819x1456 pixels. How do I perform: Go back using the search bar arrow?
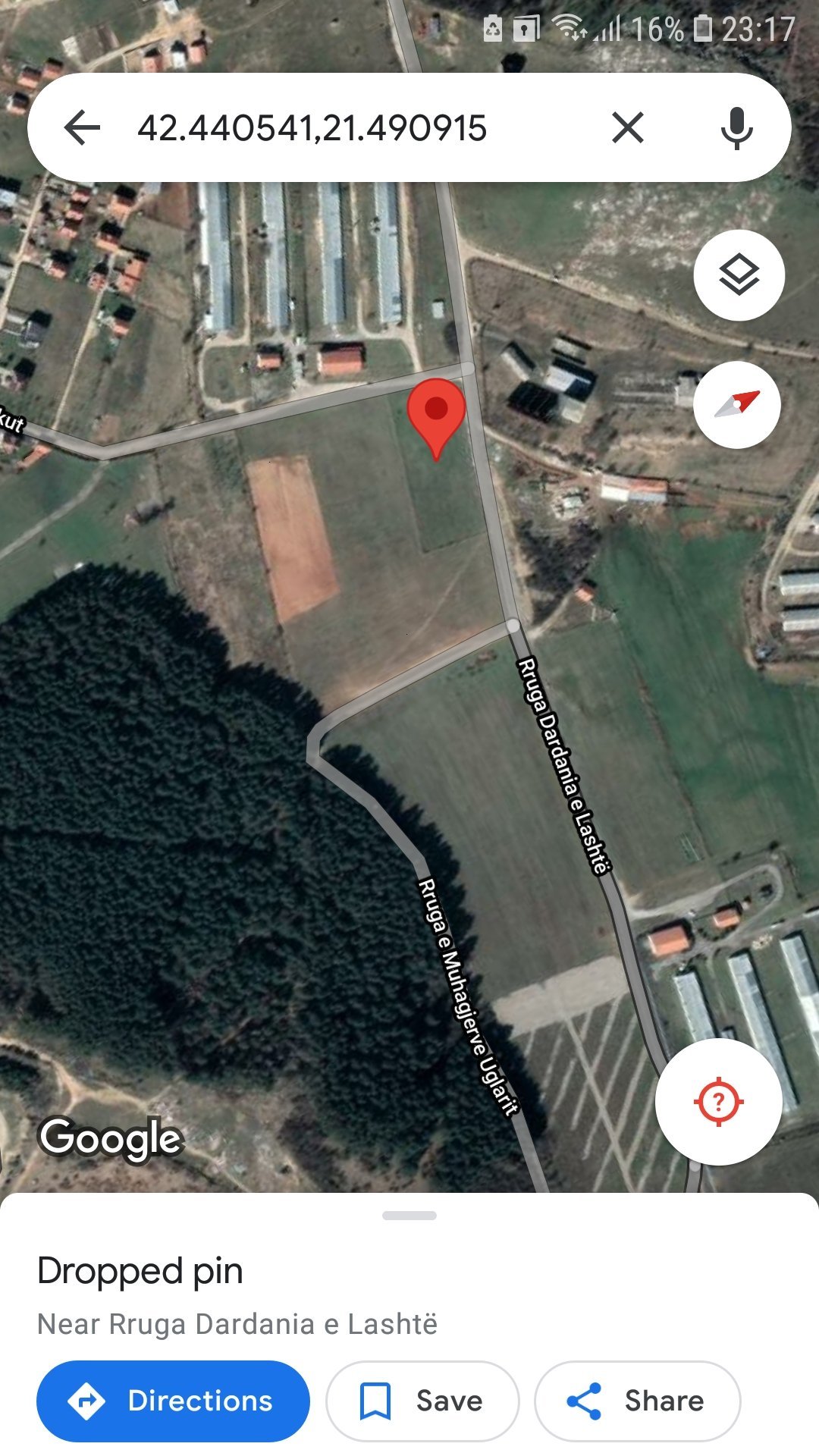[82, 127]
